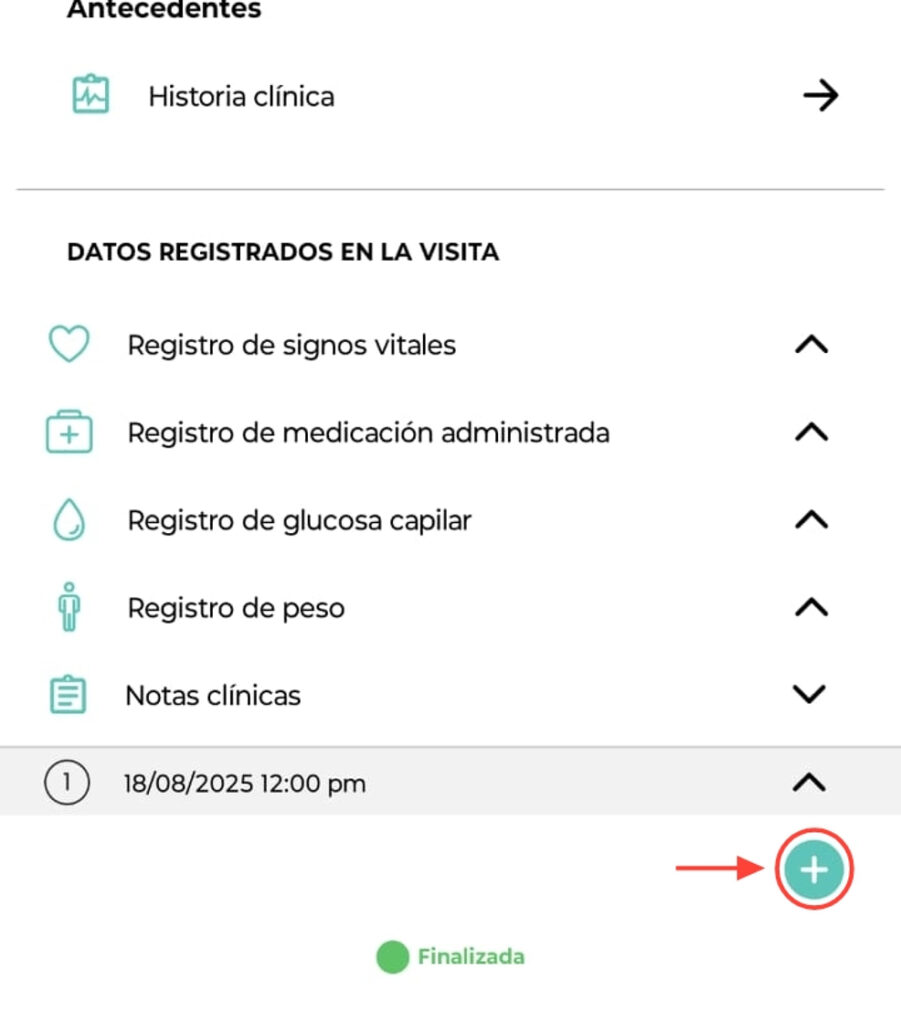Expand Registro de medicación administrada

click(811, 433)
